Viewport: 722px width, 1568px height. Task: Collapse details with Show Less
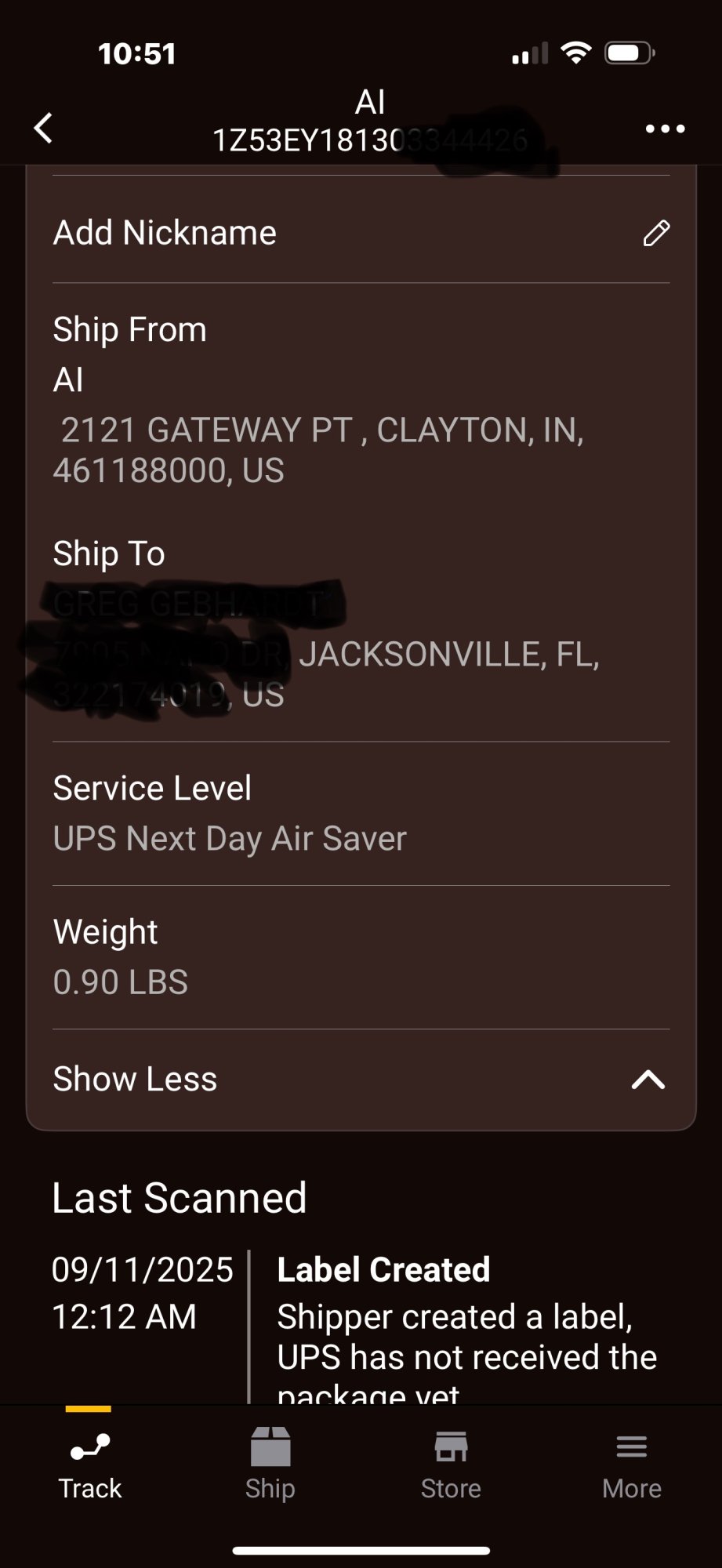pos(361,1080)
